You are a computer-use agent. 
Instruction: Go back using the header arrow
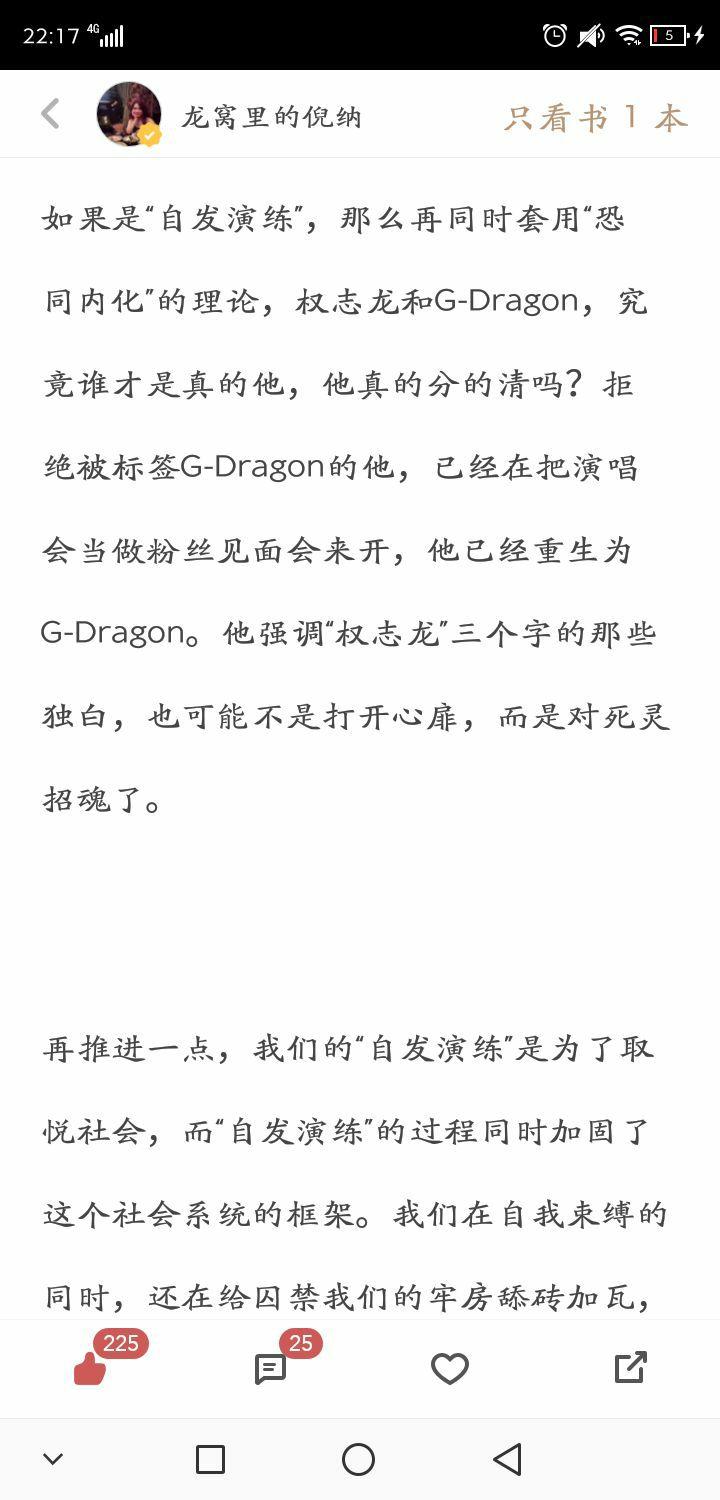coord(50,114)
